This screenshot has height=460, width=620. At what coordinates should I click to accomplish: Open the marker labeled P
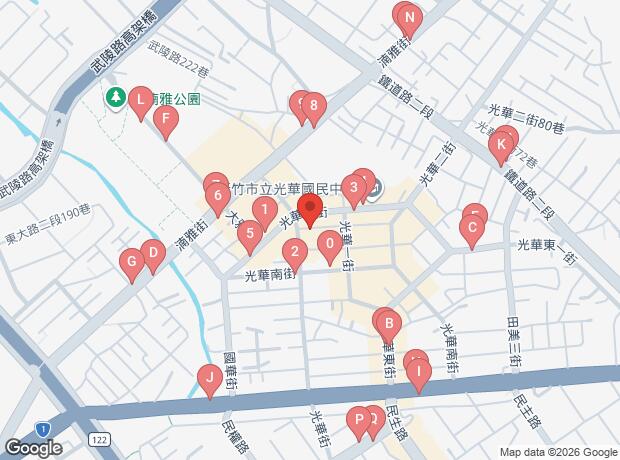click(358, 419)
